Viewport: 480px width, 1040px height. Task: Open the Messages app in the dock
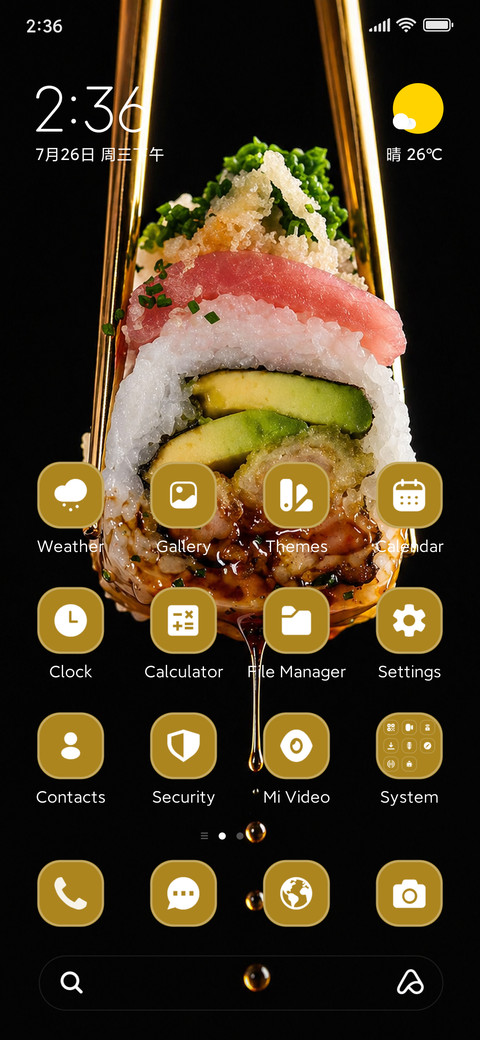coord(183,893)
